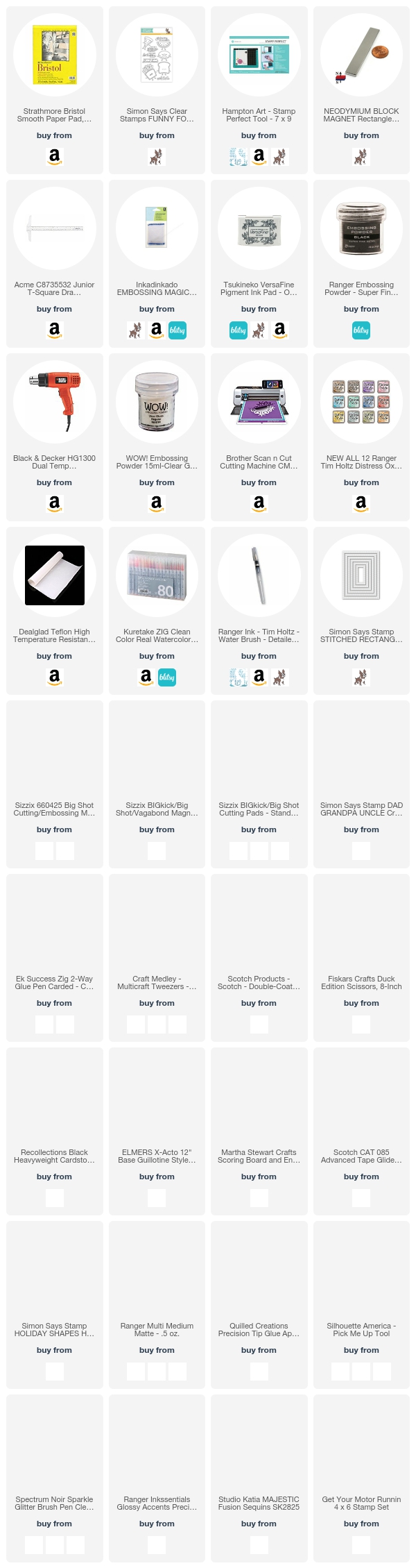Buy Kuretake ZIG Clean Color from Blitsy
The height and width of the screenshot is (1568, 416).
point(167,677)
